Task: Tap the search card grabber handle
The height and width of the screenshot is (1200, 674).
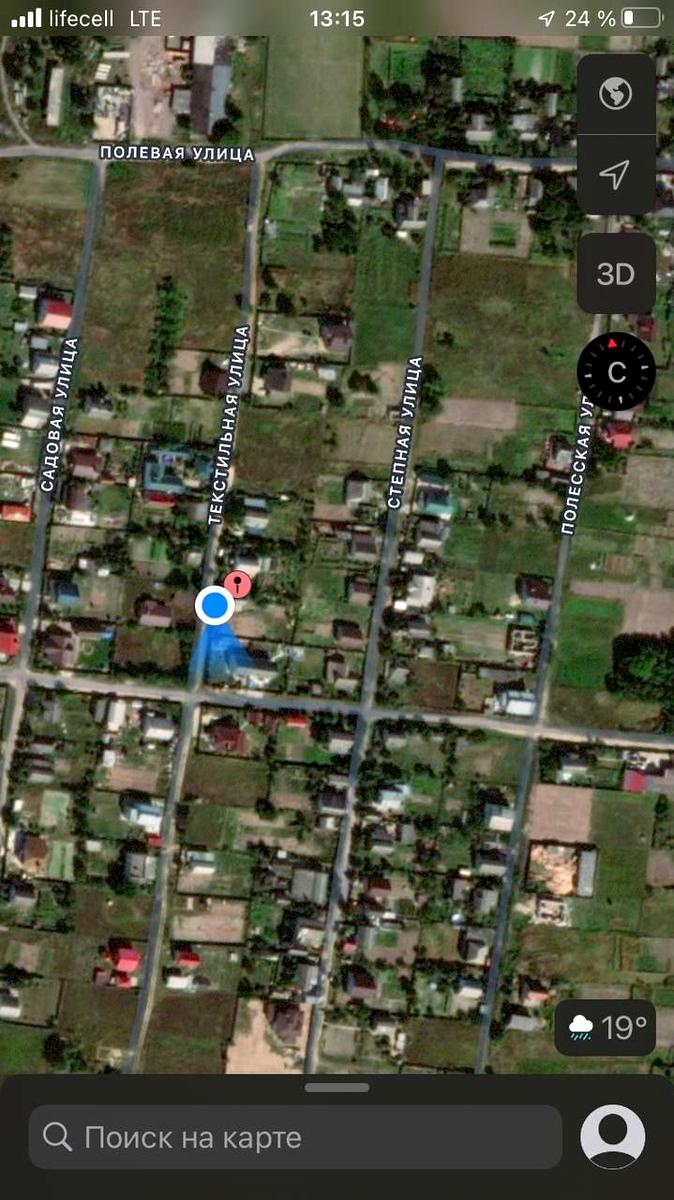Action: coord(337,1088)
